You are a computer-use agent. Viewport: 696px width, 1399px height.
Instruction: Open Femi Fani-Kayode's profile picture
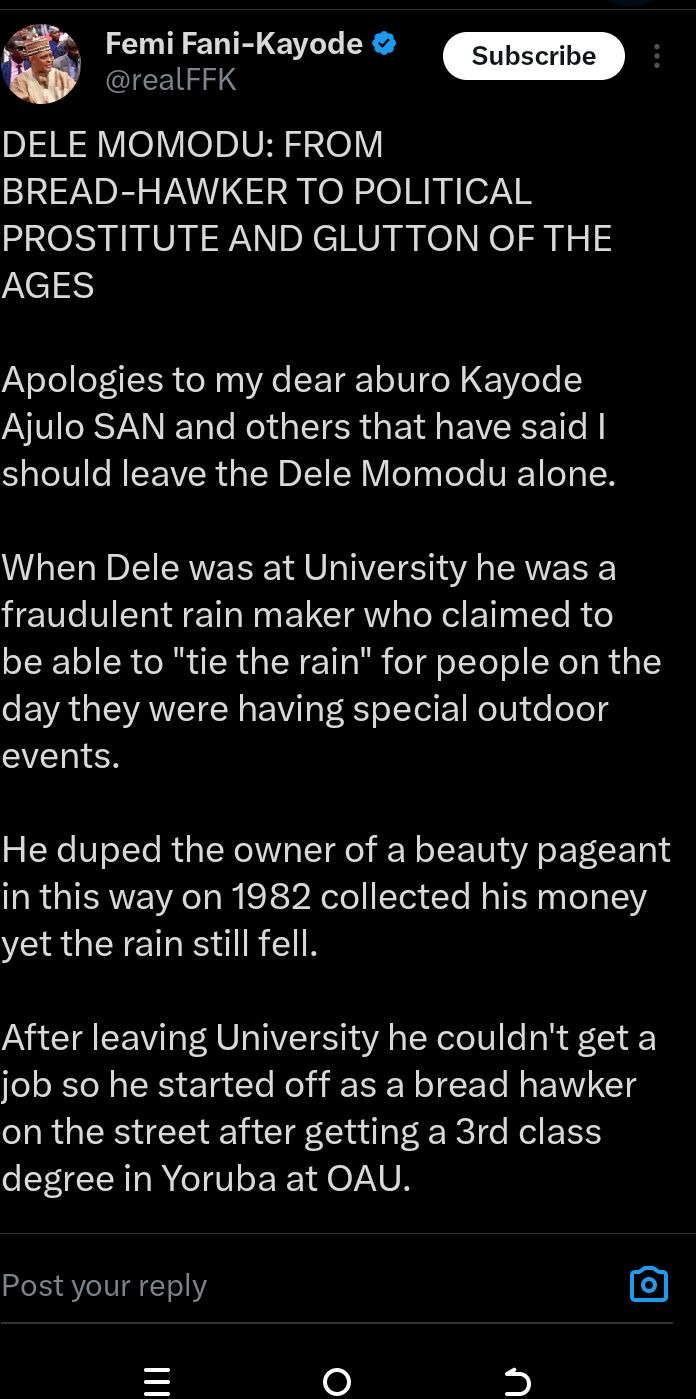[x=41, y=62]
